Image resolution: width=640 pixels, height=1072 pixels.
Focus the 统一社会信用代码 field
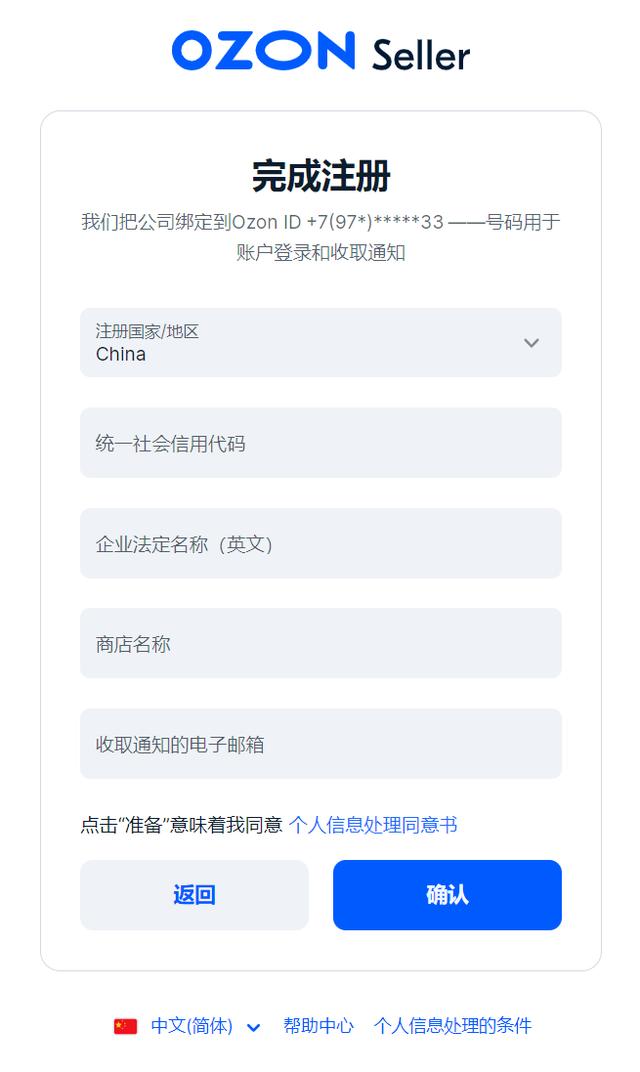(x=320, y=443)
